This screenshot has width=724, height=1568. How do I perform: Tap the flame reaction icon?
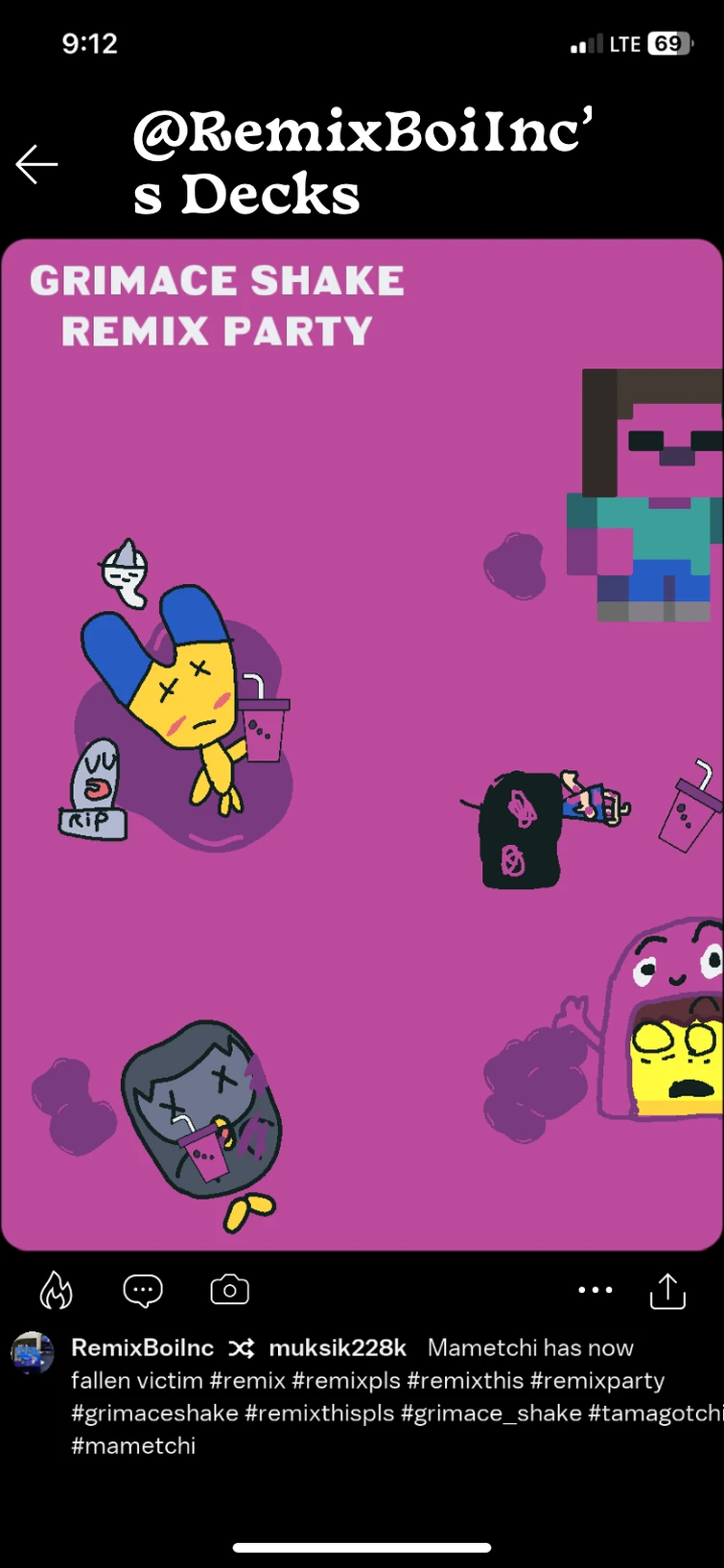point(56,1290)
